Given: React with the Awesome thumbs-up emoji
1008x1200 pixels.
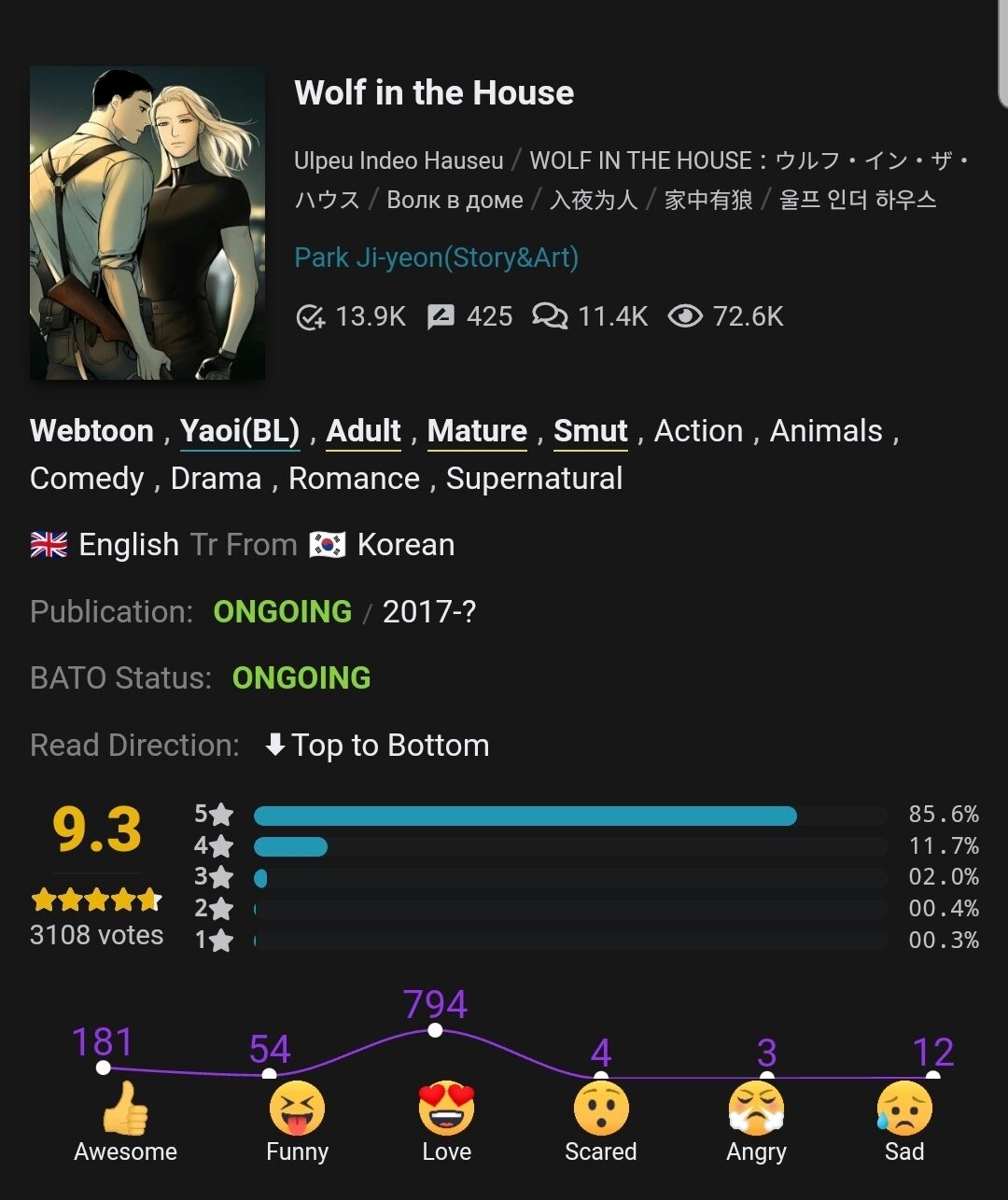Looking at the screenshot, I should click(x=125, y=1109).
